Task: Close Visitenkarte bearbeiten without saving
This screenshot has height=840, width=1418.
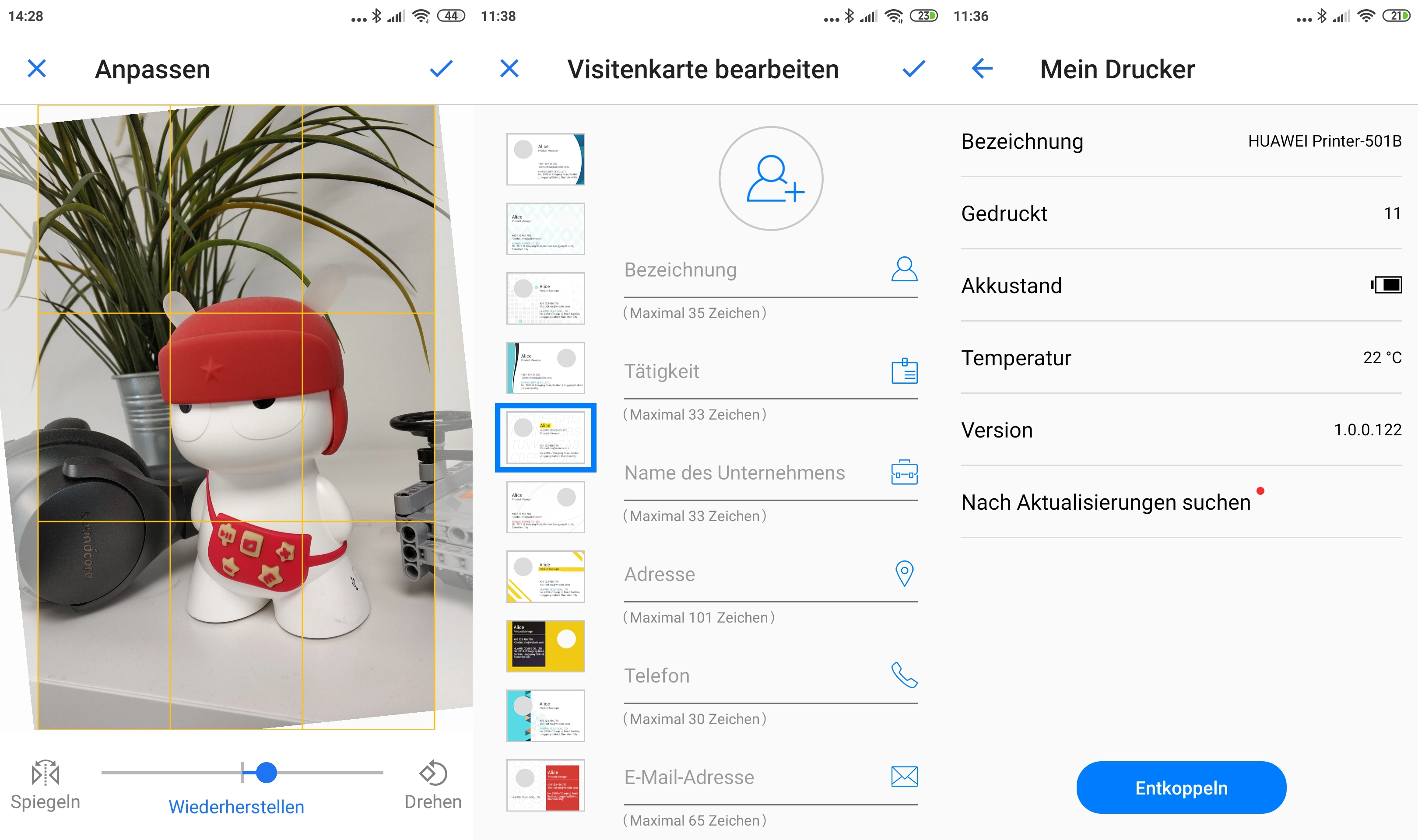Action: point(509,69)
